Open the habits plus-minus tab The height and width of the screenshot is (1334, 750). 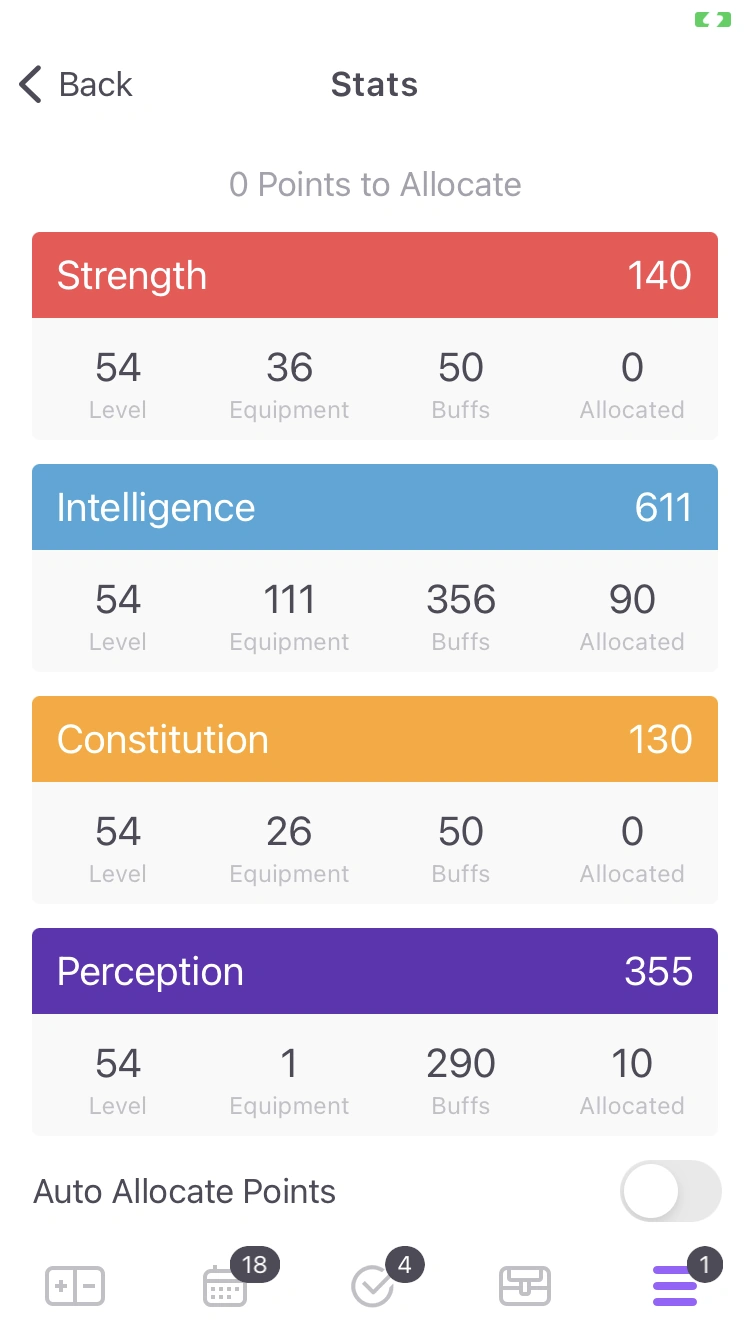[75, 1286]
